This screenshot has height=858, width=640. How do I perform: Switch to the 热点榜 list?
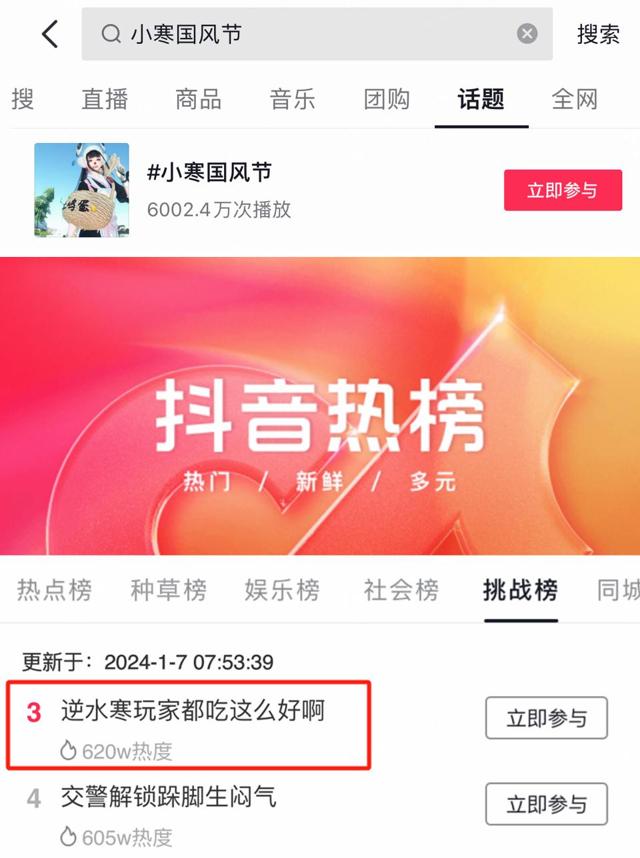tap(54, 590)
